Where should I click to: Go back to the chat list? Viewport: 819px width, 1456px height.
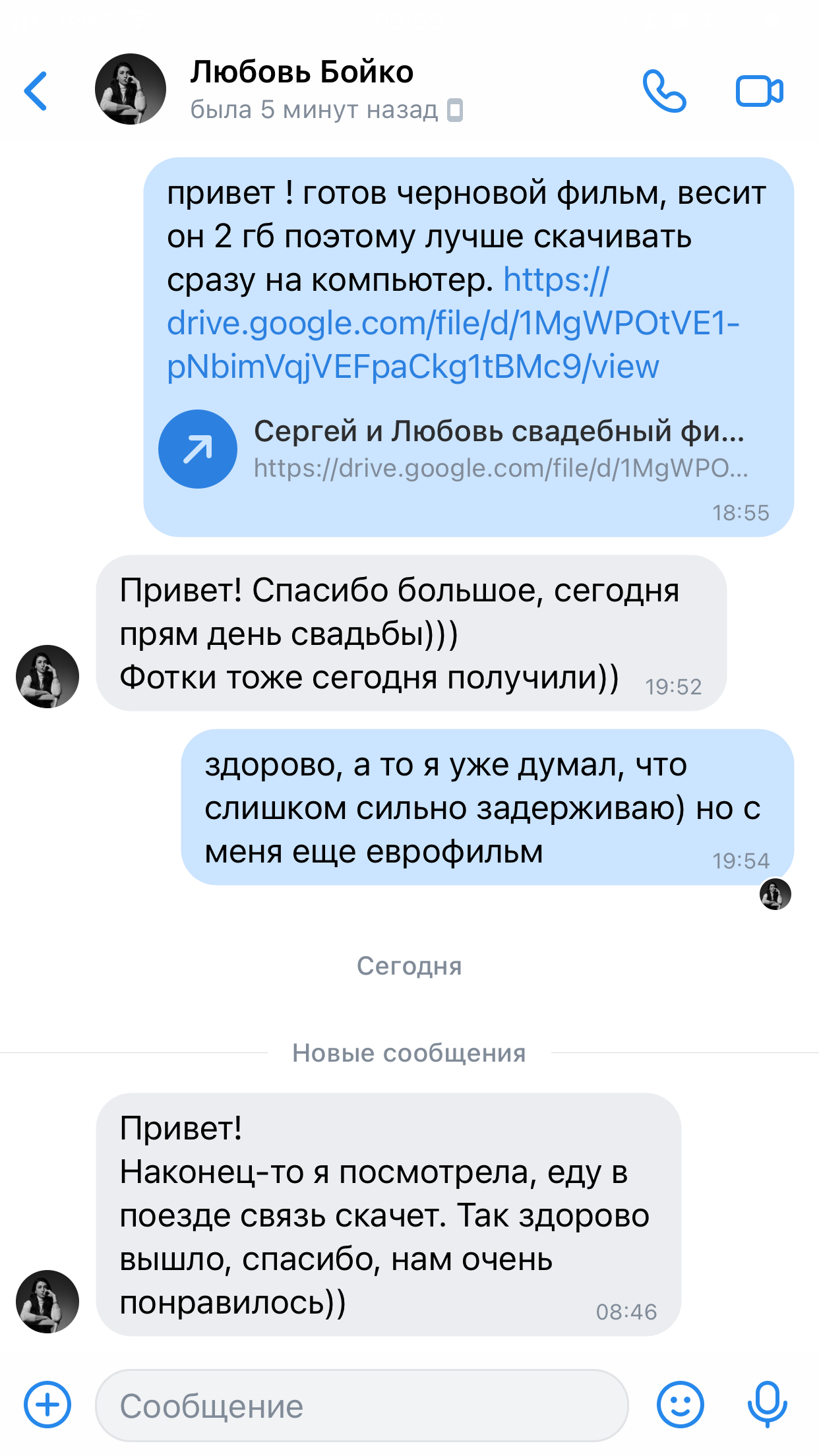(36, 91)
